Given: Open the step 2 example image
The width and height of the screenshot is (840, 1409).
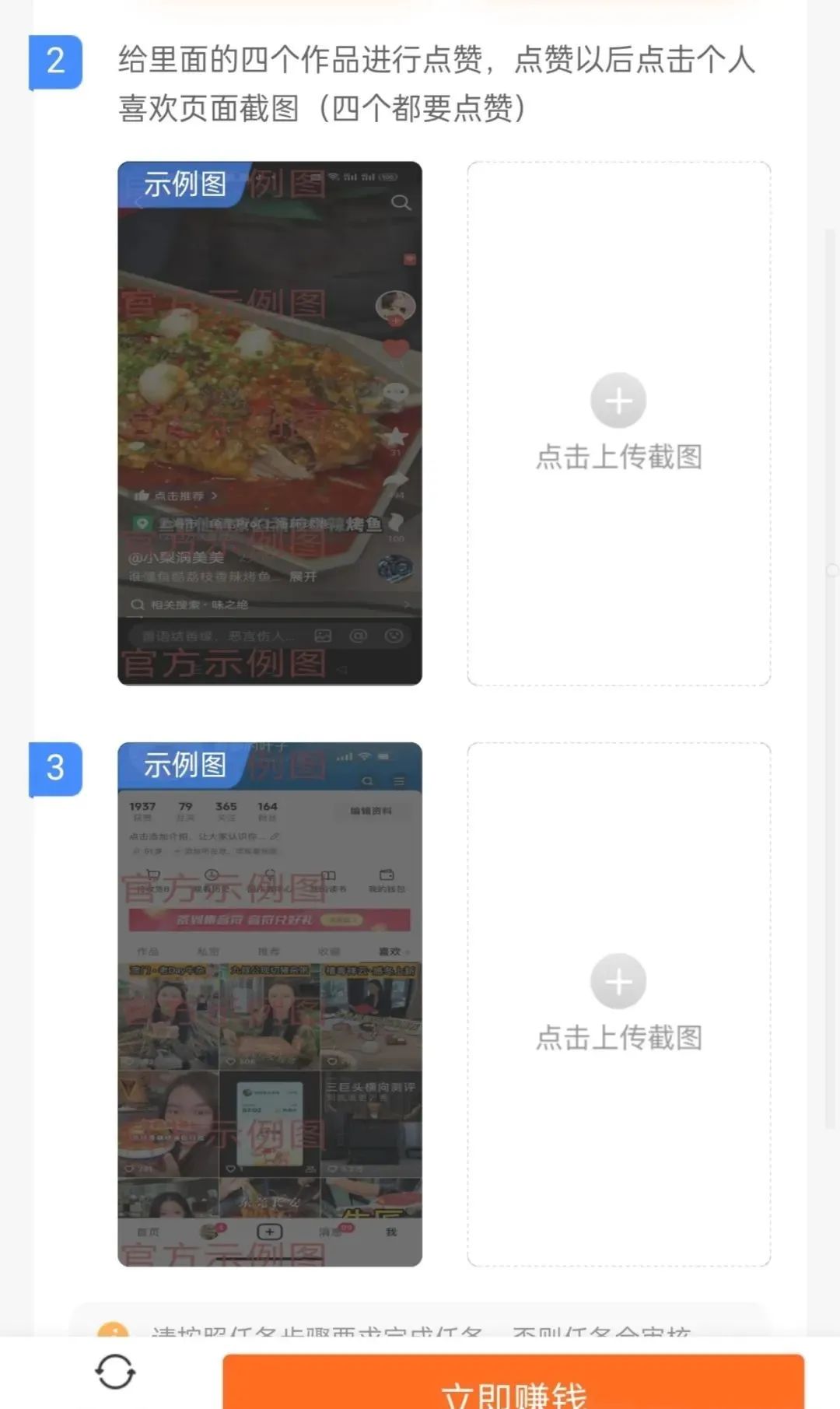Looking at the screenshot, I should pos(270,423).
